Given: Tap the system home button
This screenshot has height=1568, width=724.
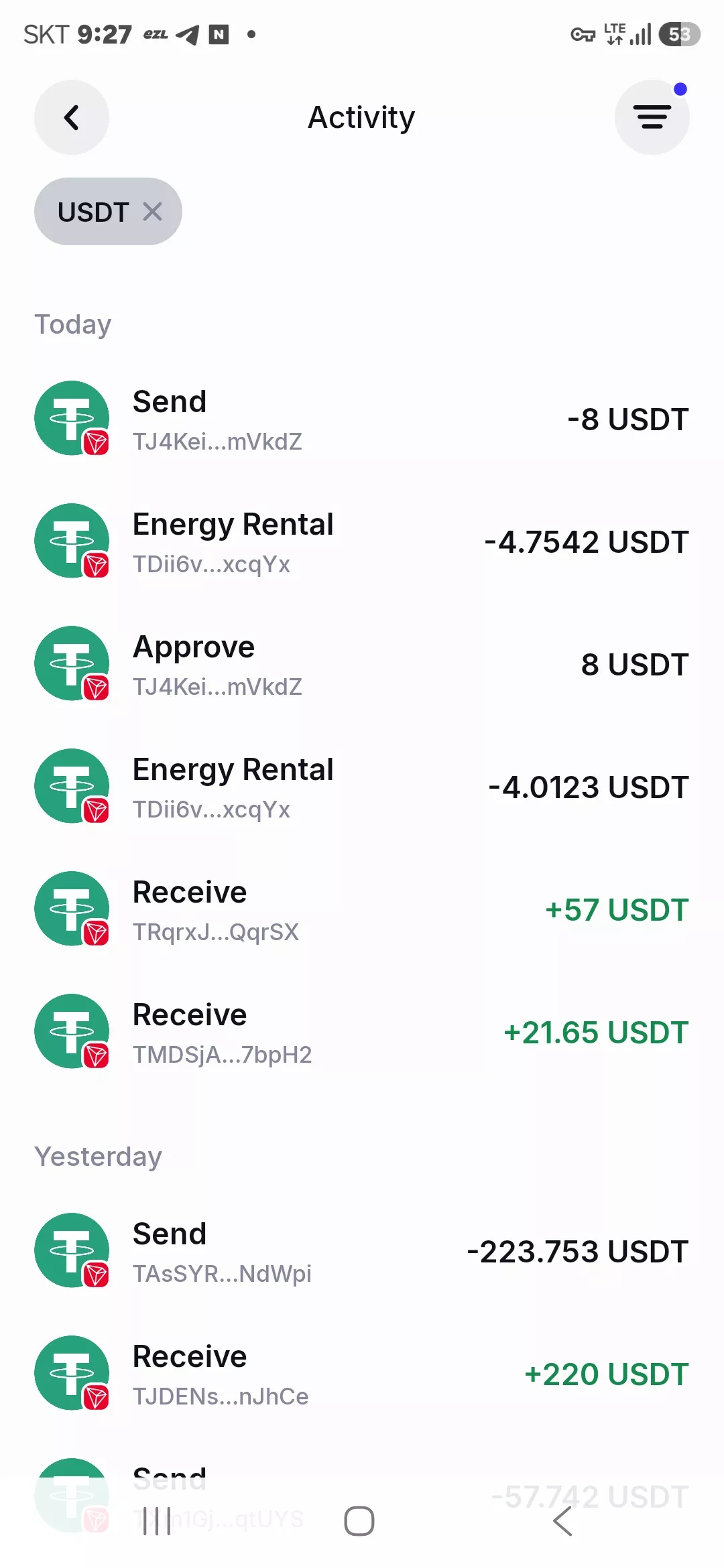Looking at the screenshot, I should (x=359, y=1521).
